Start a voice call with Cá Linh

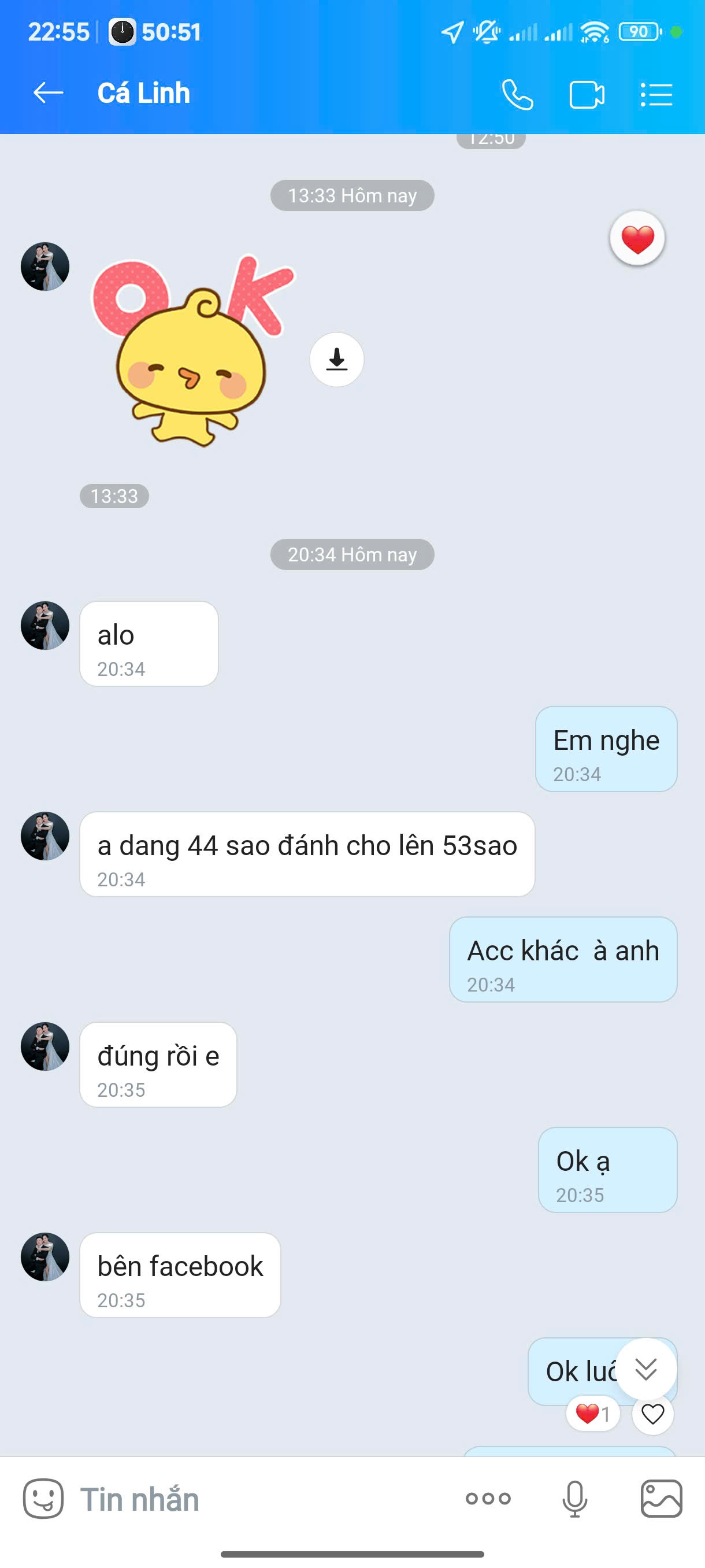coord(518,95)
